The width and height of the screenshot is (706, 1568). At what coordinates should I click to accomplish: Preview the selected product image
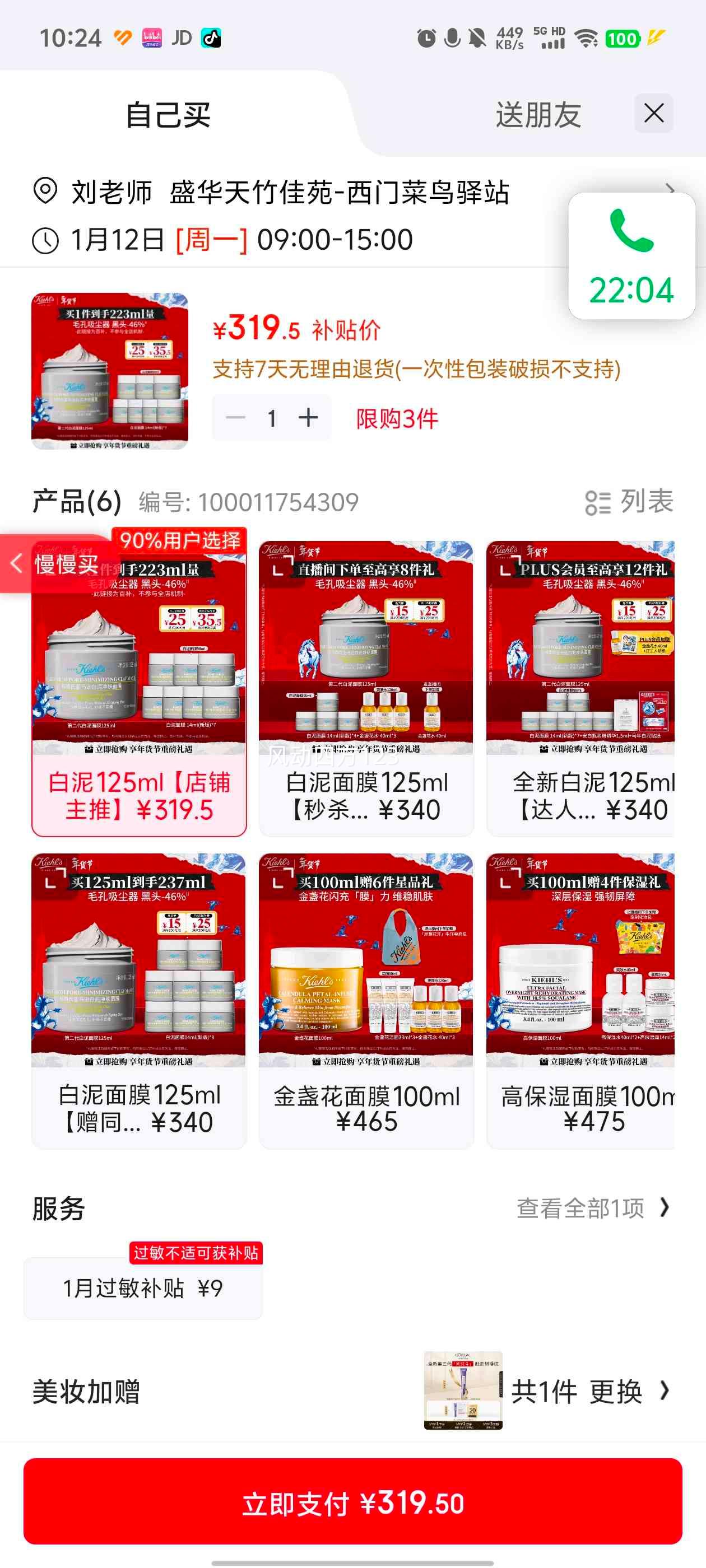point(110,371)
